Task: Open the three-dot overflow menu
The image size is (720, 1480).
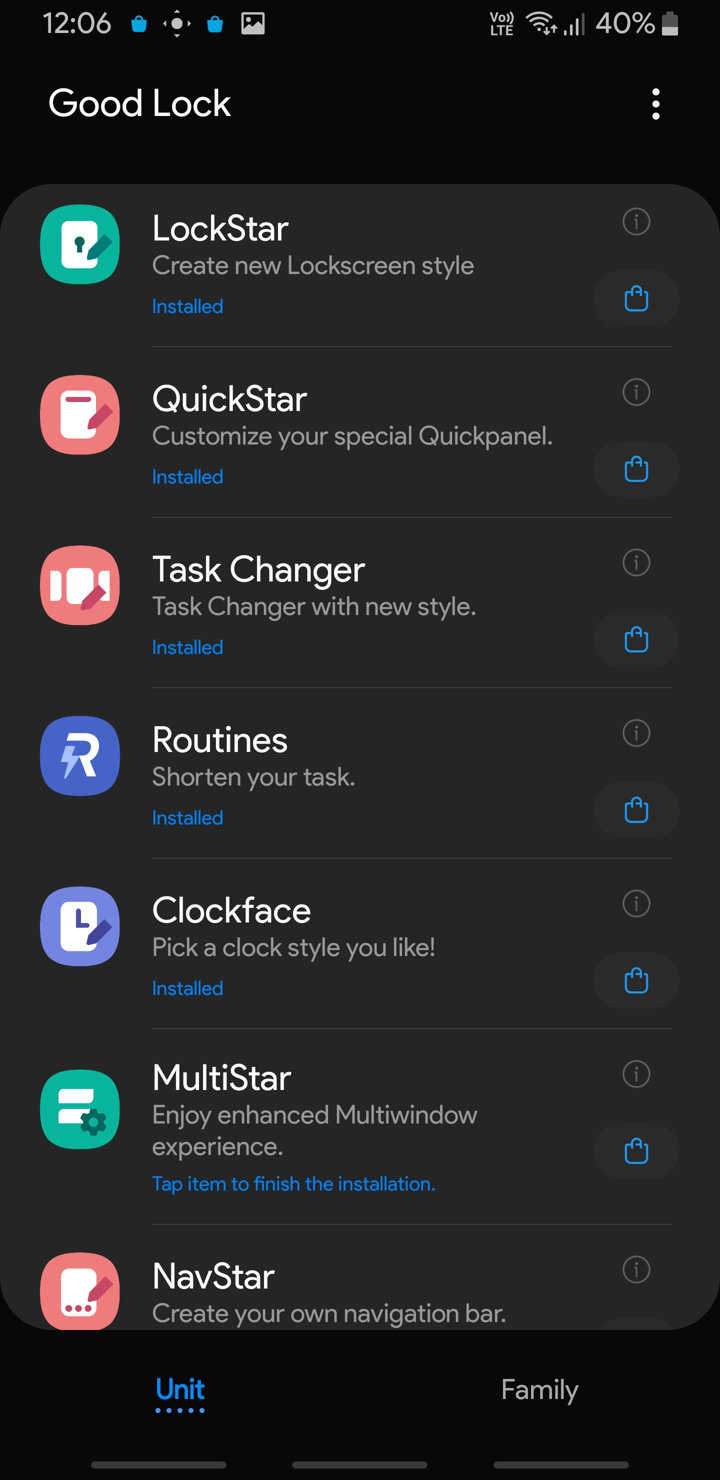Action: 656,104
